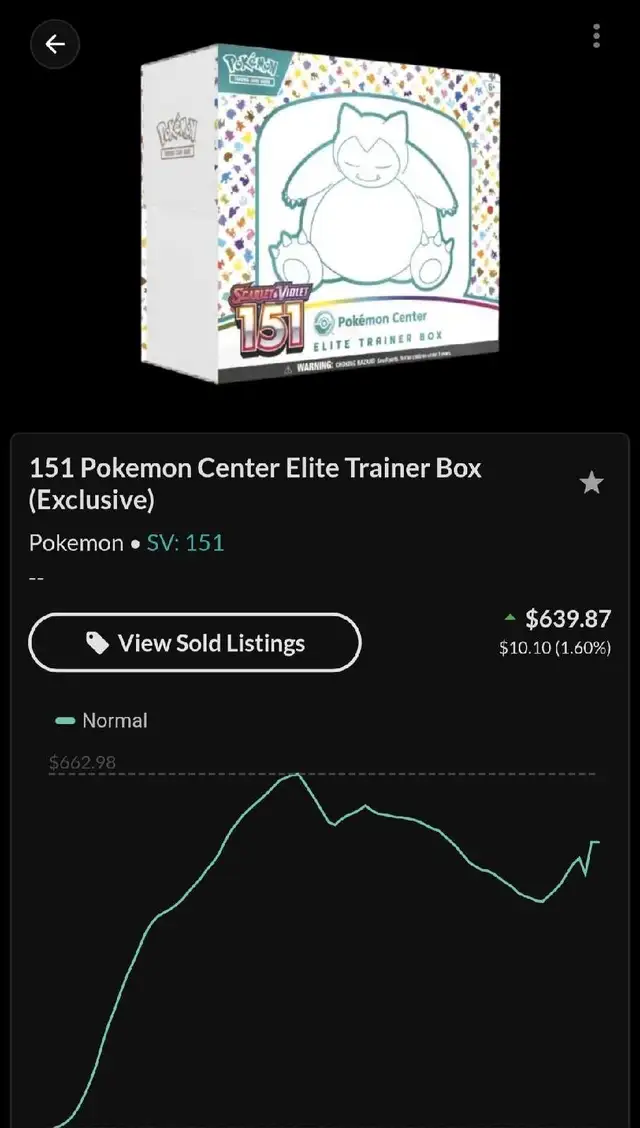Open the three-dot overflow menu

(x=596, y=36)
